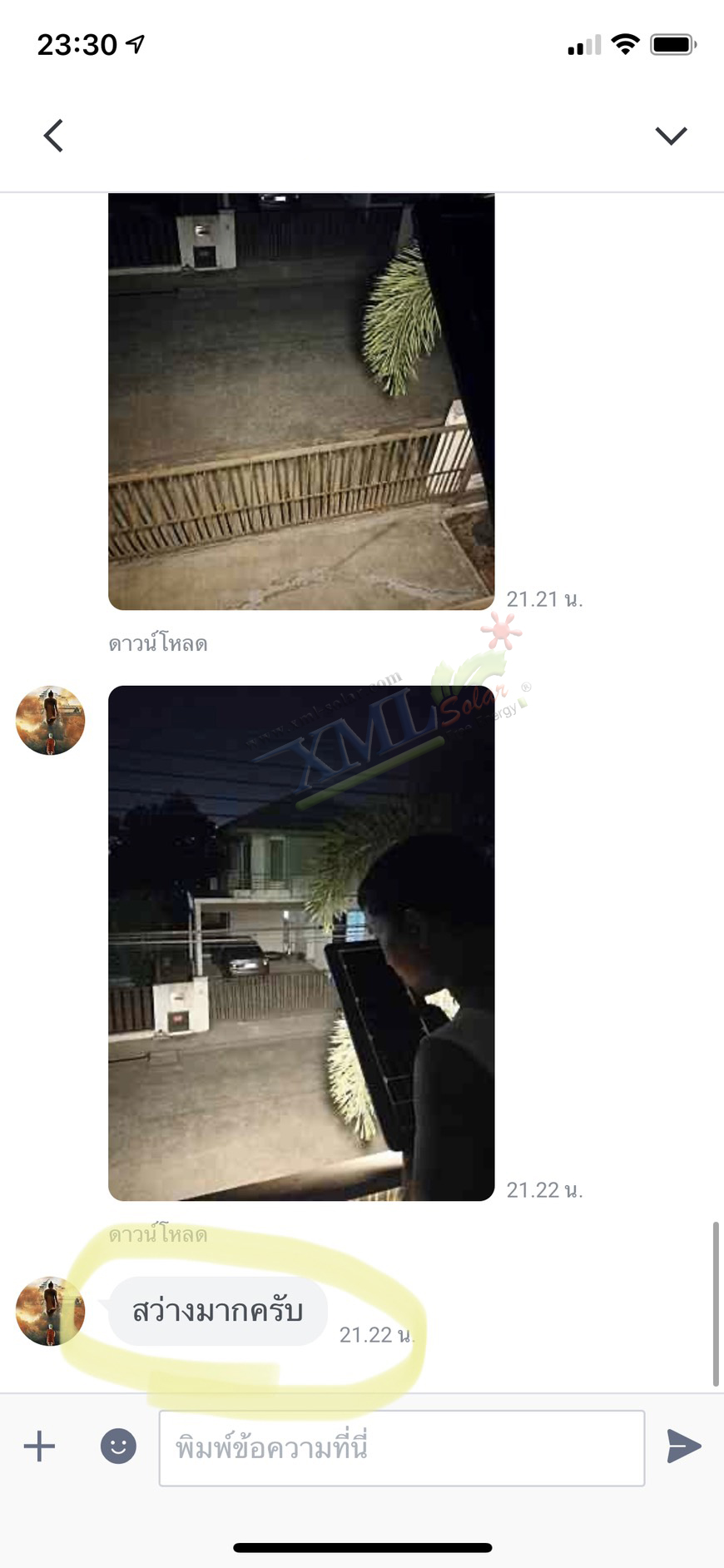Open the chevron-down chat menu
The width and height of the screenshot is (724, 1568).
pos(671,136)
